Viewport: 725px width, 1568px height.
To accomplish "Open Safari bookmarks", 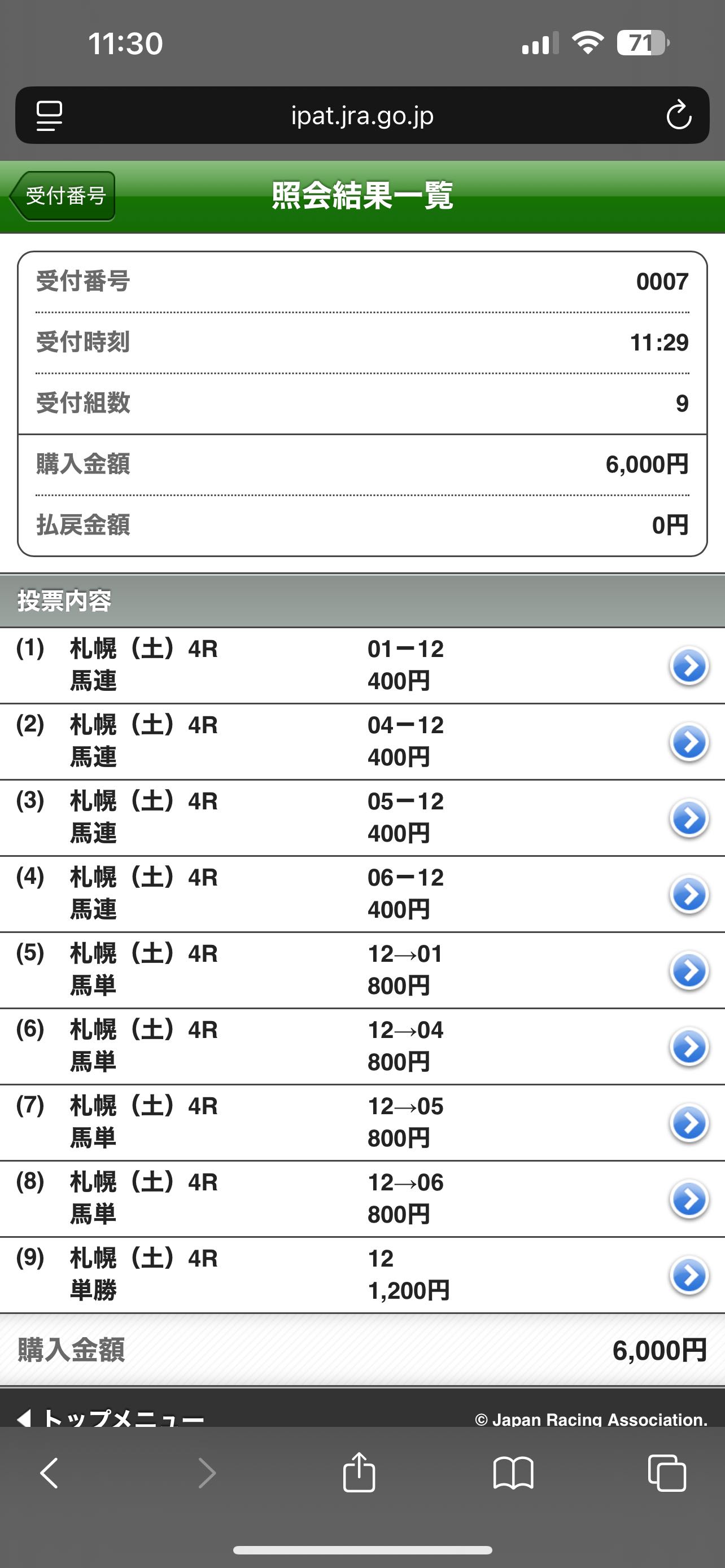I will click(x=513, y=1473).
